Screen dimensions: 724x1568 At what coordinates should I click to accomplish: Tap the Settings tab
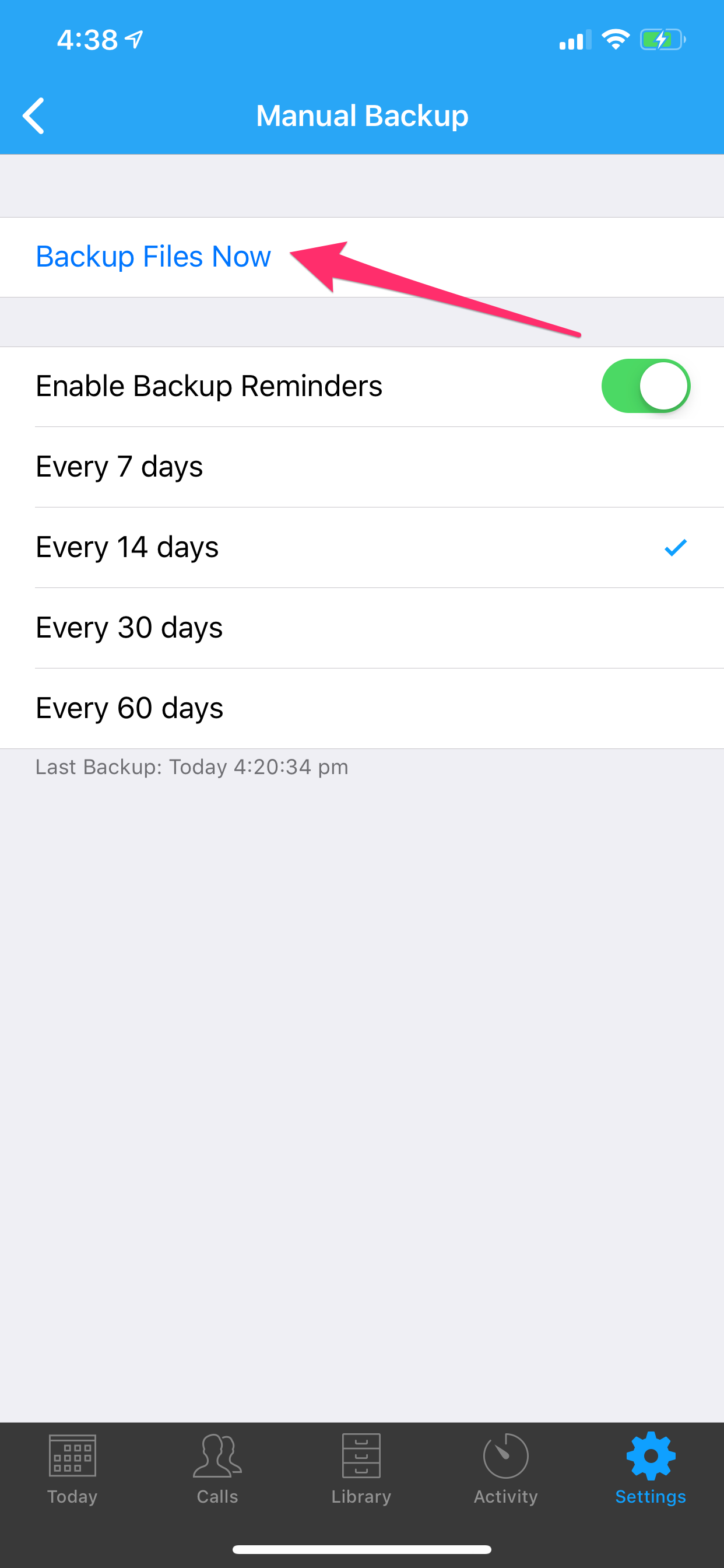pyautogui.click(x=651, y=1469)
